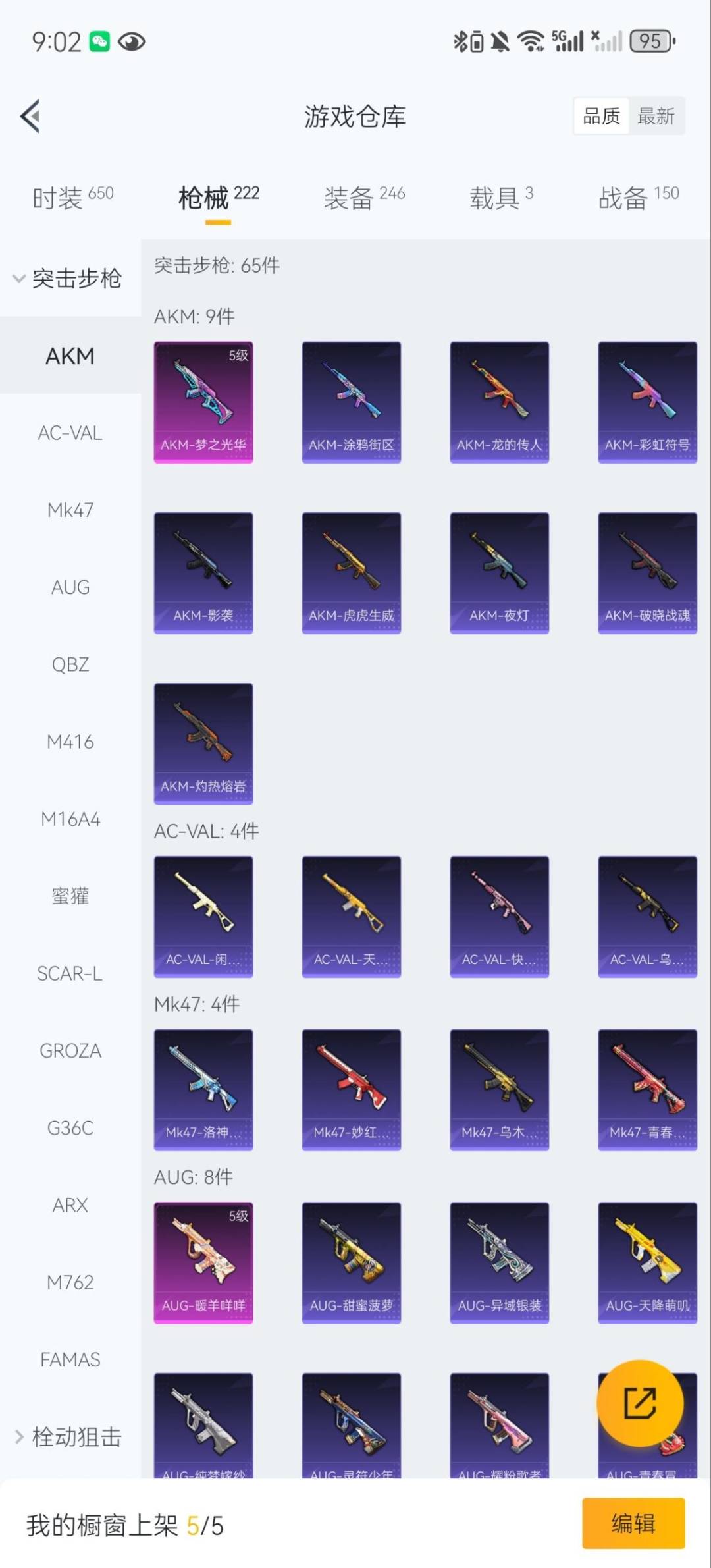Open the AKM-灼热熔岩 item
The image size is (711, 1568).
click(203, 743)
